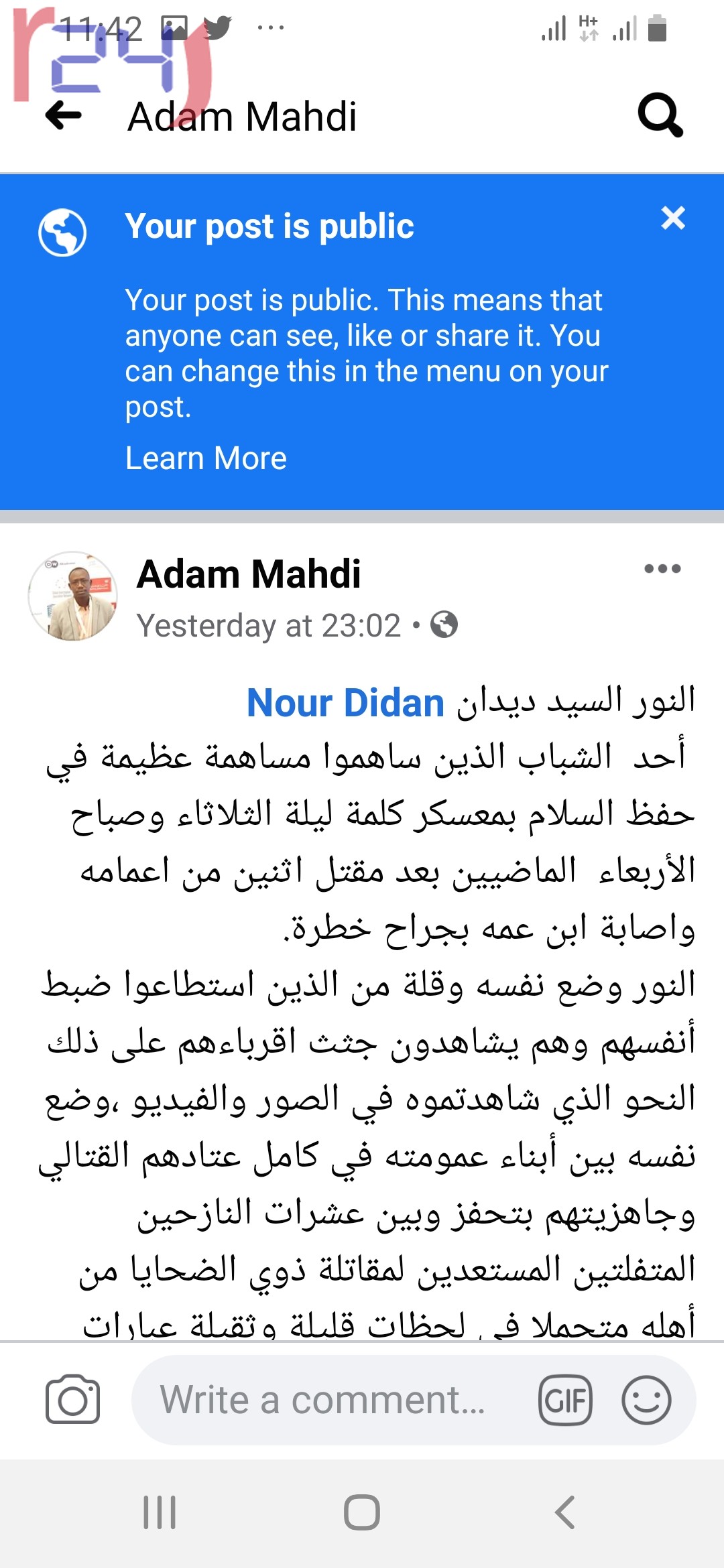Show recent apps from the navigation bar
The image size is (724, 1568).
pos(160,1512)
